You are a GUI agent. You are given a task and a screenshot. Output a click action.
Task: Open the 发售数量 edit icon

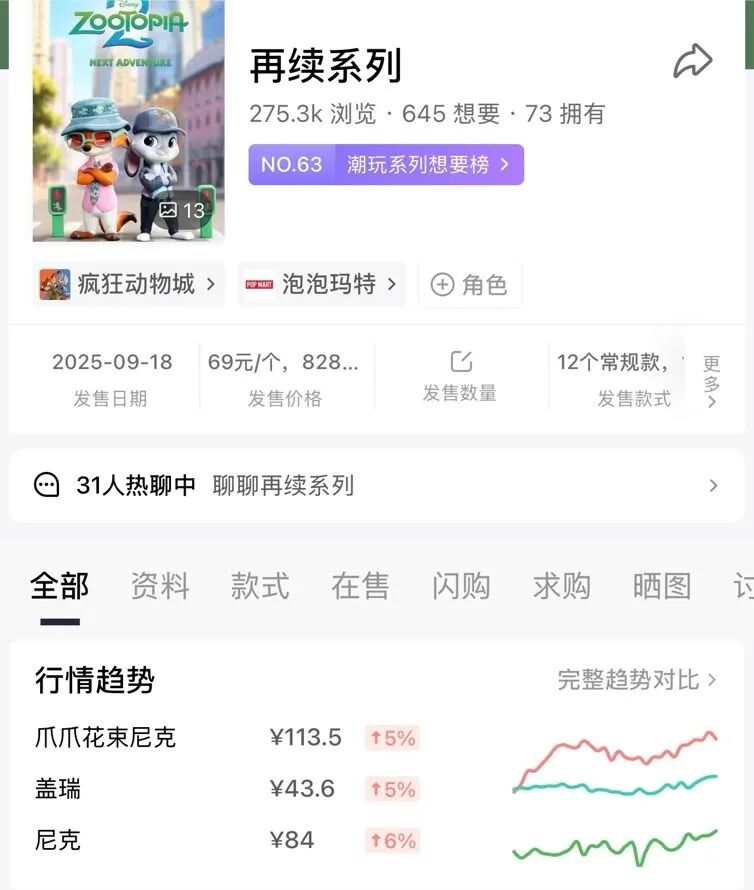[461, 362]
